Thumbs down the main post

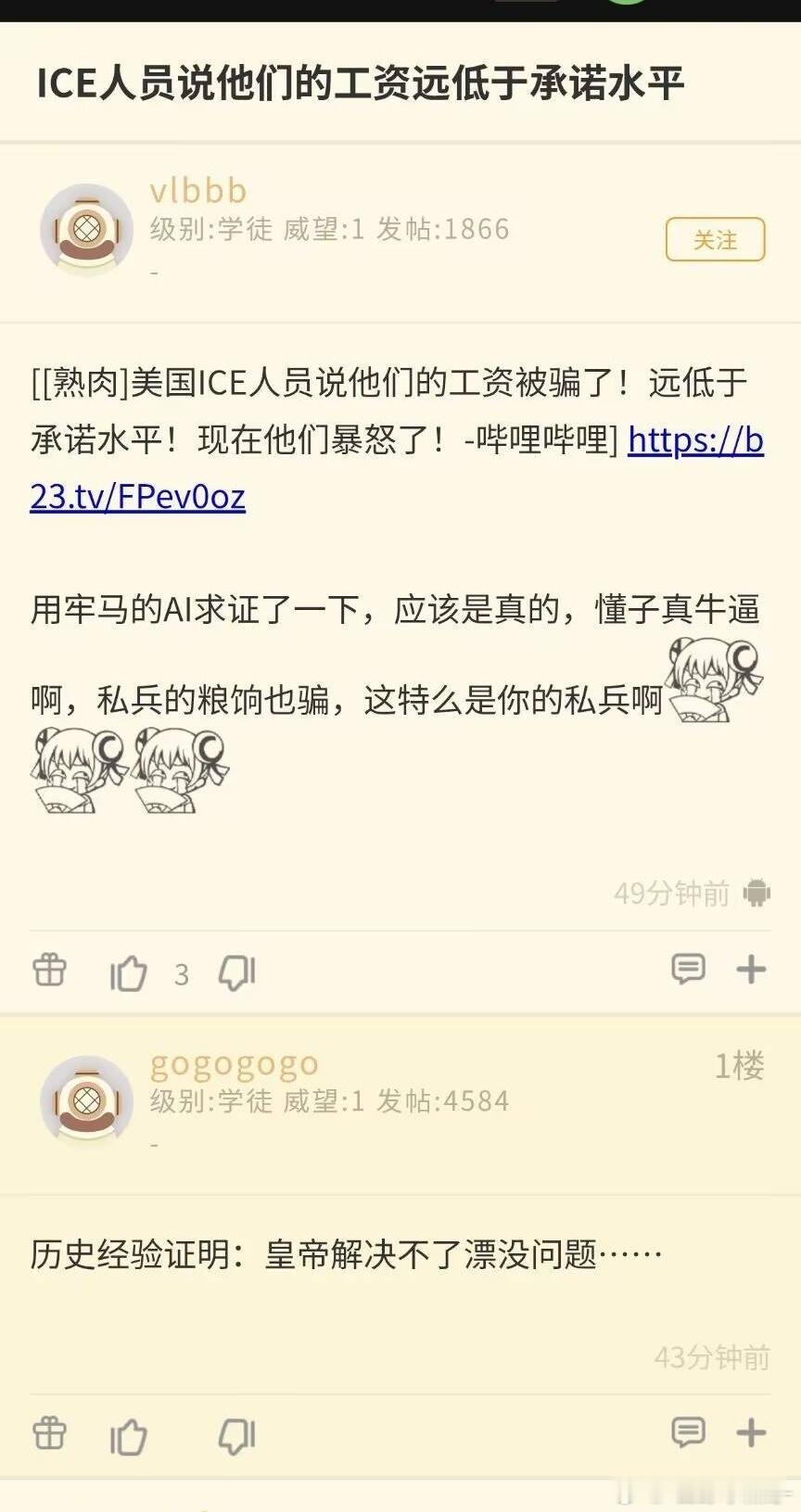pyautogui.click(x=237, y=972)
